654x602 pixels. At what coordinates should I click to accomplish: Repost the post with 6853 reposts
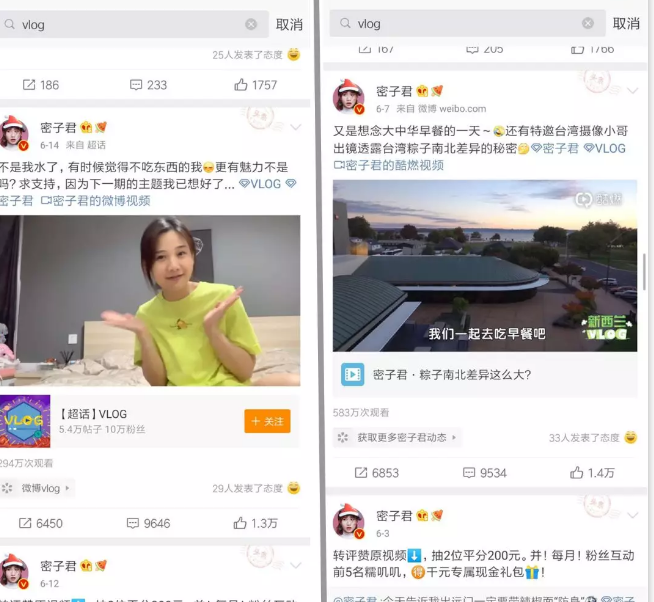click(377, 473)
